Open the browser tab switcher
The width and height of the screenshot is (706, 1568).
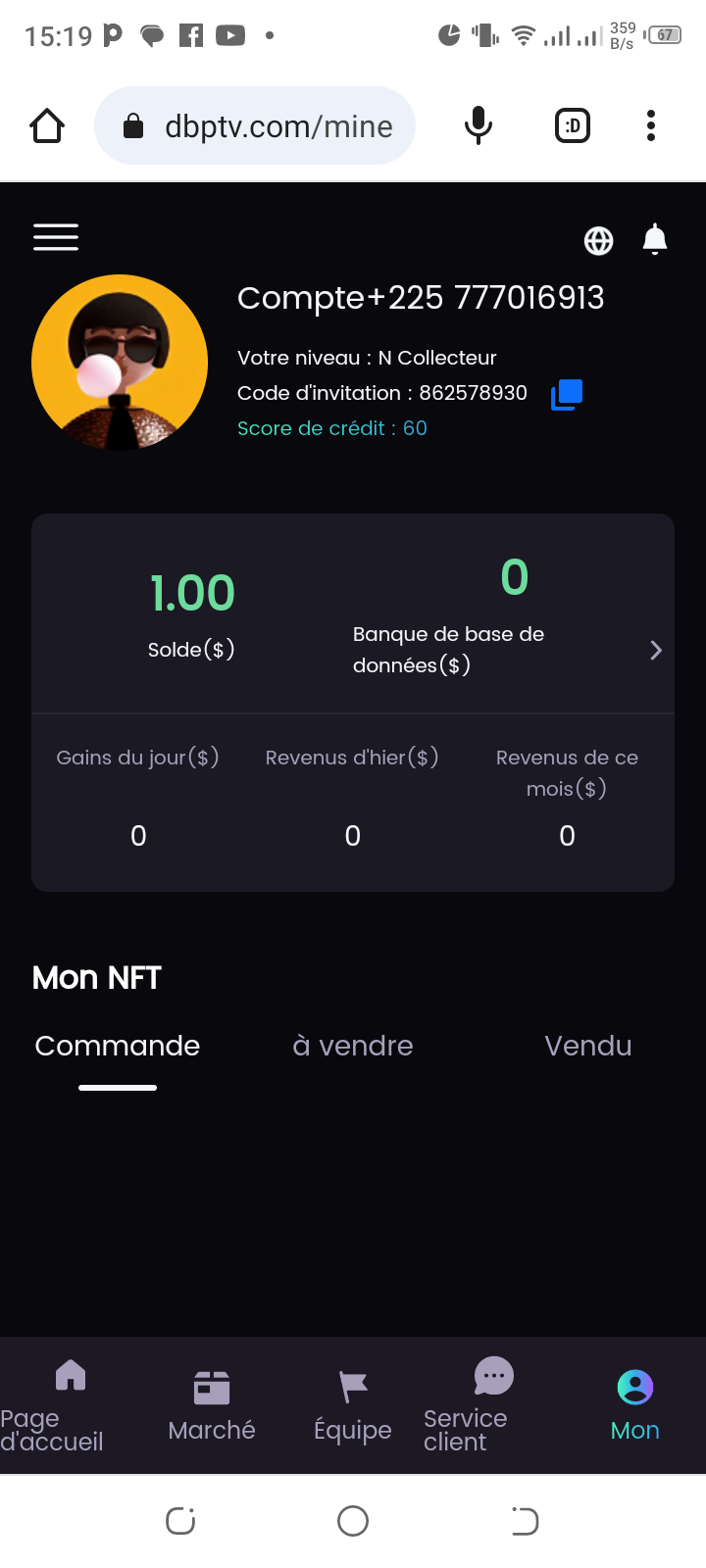[573, 125]
